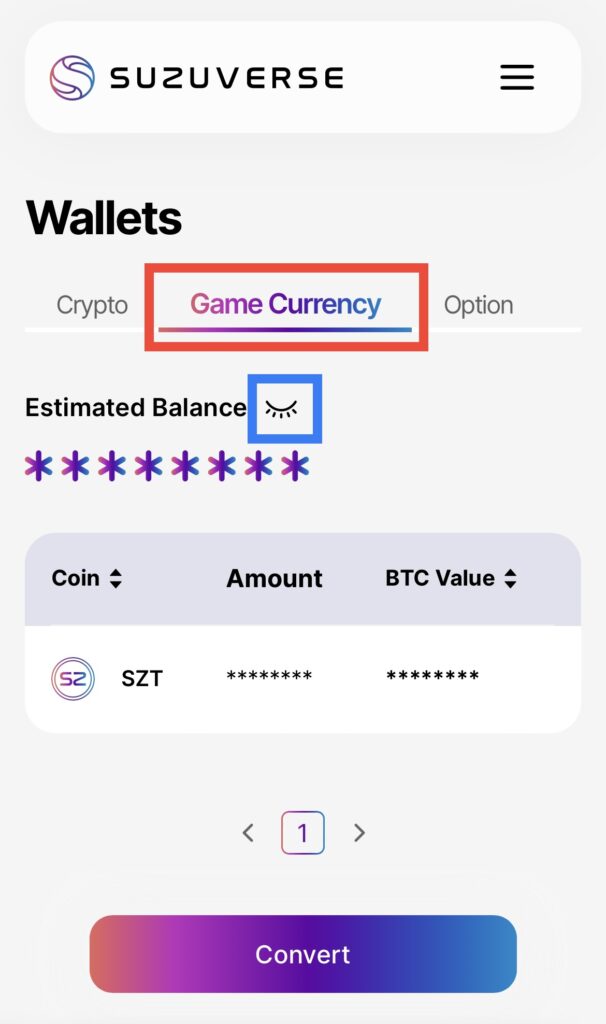Viewport: 606px width, 1024px height.
Task: Switch to the Option tab
Action: (x=478, y=305)
